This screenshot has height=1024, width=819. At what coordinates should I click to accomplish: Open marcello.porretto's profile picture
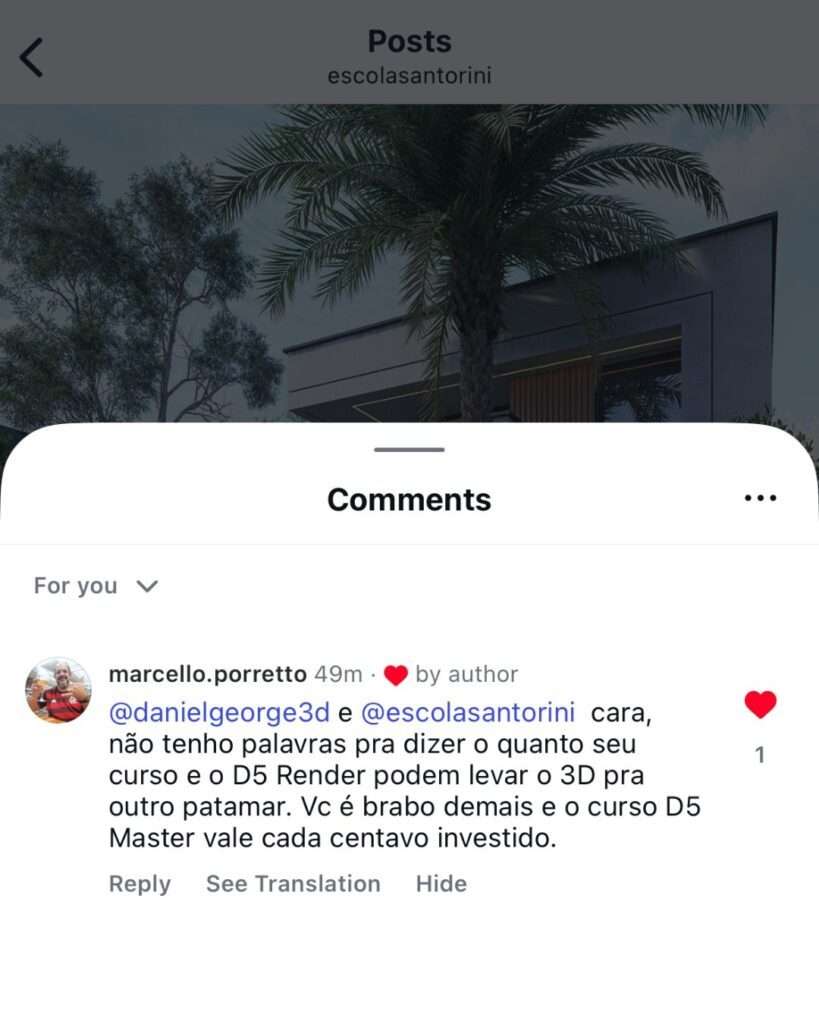(x=58, y=690)
